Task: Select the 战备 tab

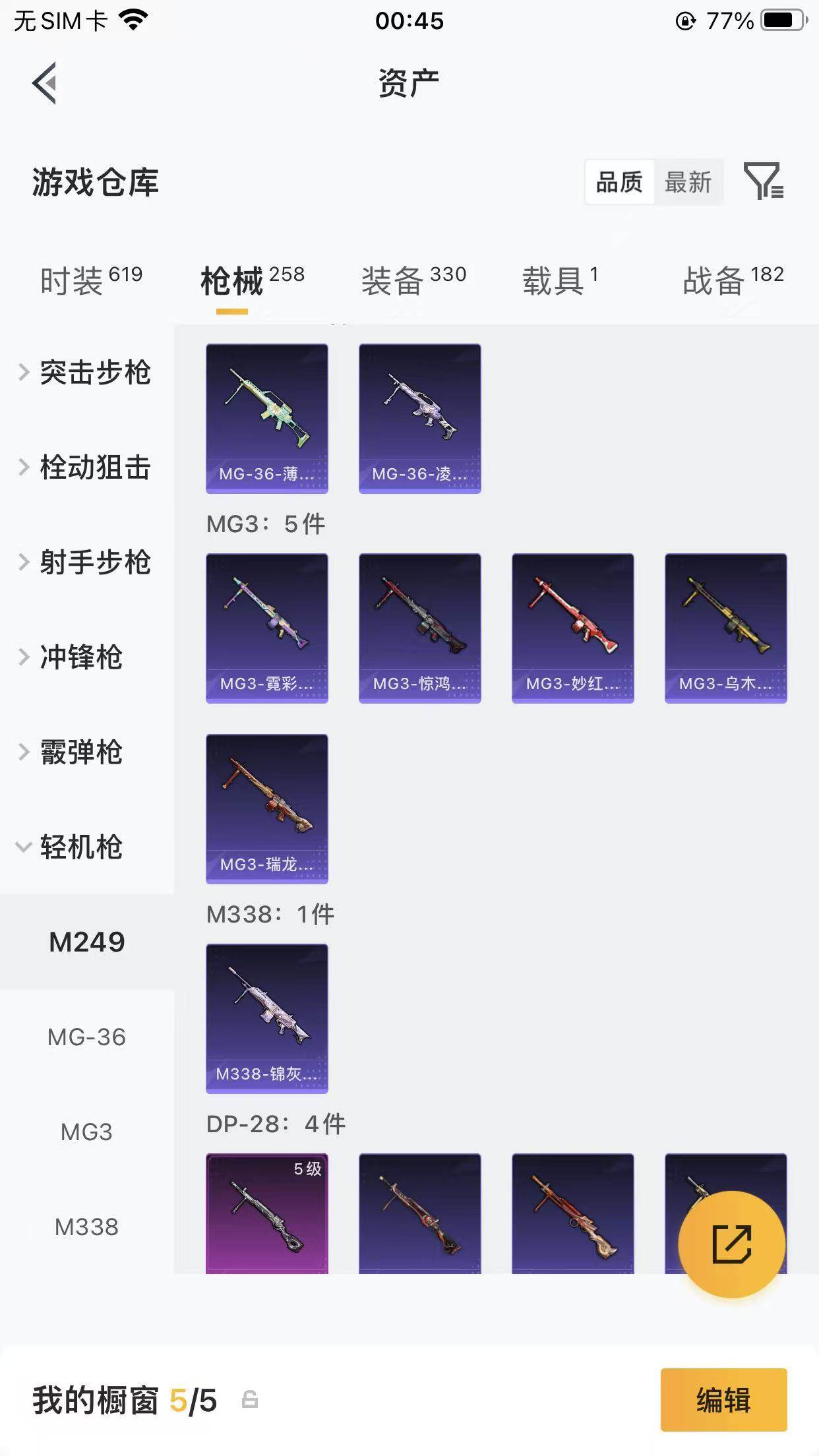Action: (714, 279)
